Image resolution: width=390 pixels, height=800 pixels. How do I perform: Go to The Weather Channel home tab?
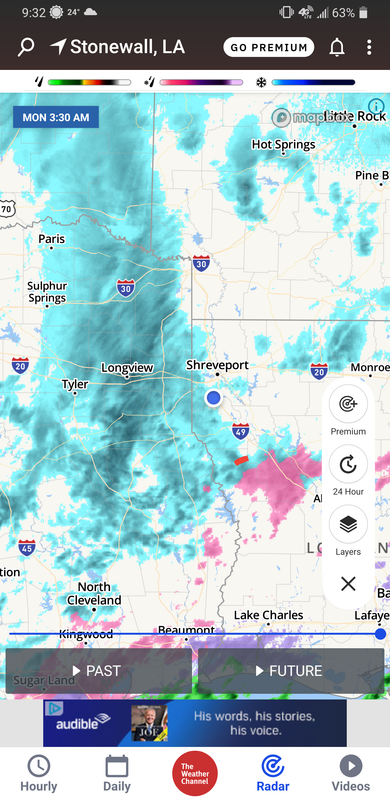coord(195,773)
